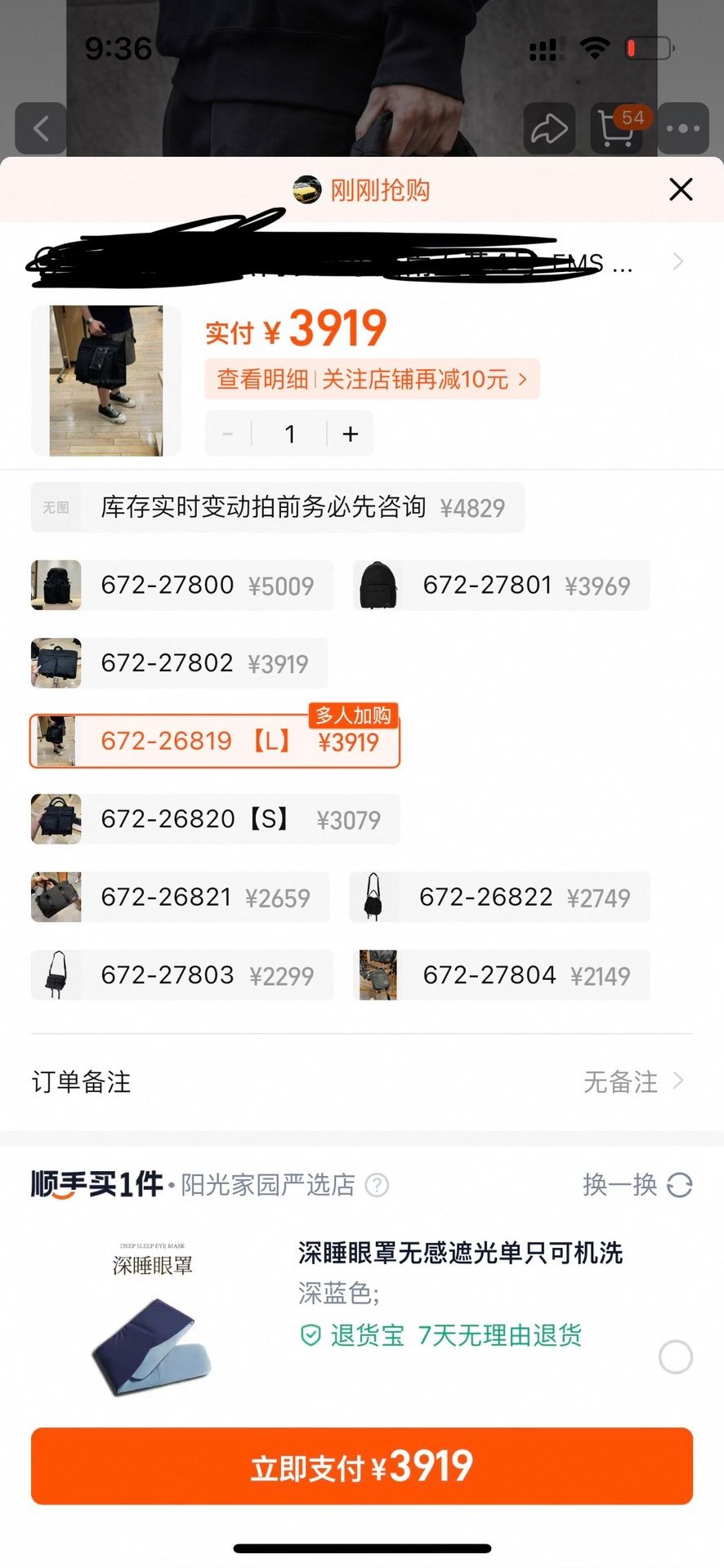Viewport: 724px width, 1568px height.
Task: Close the purchase options sheet
Action: (x=681, y=189)
